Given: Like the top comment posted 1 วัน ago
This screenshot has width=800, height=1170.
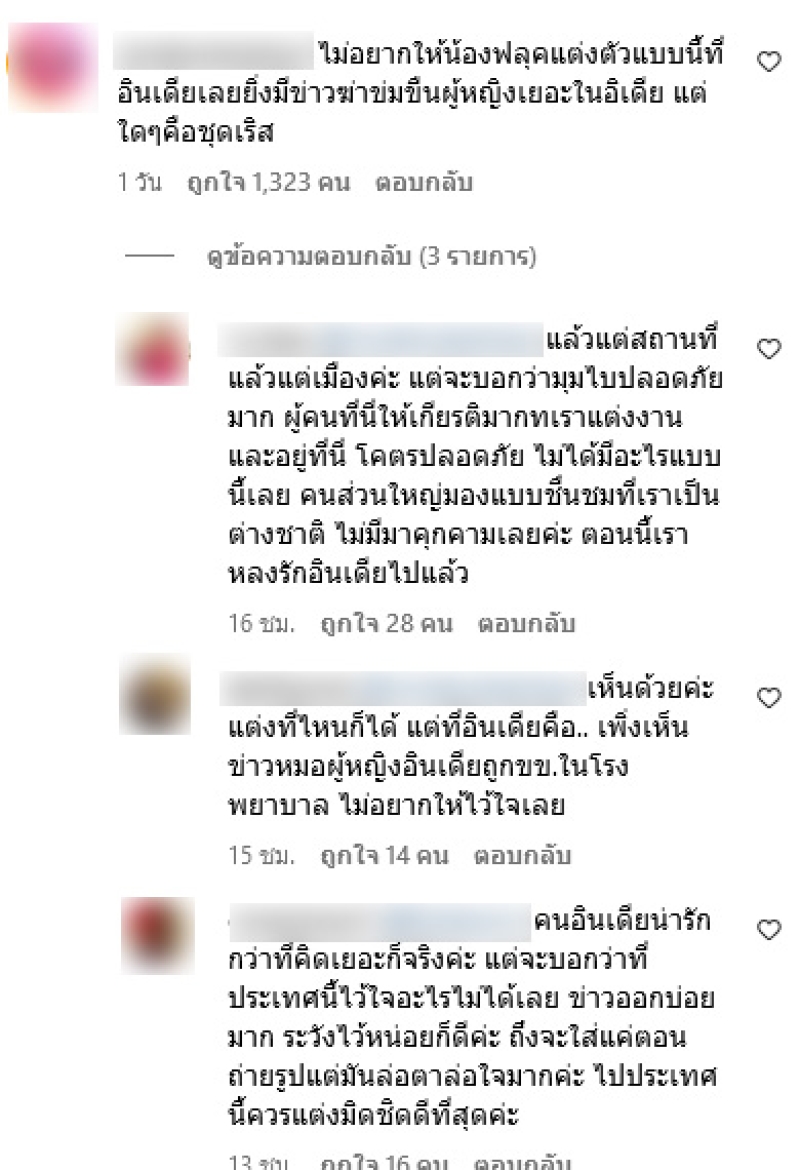Looking at the screenshot, I should (x=768, y=62).
